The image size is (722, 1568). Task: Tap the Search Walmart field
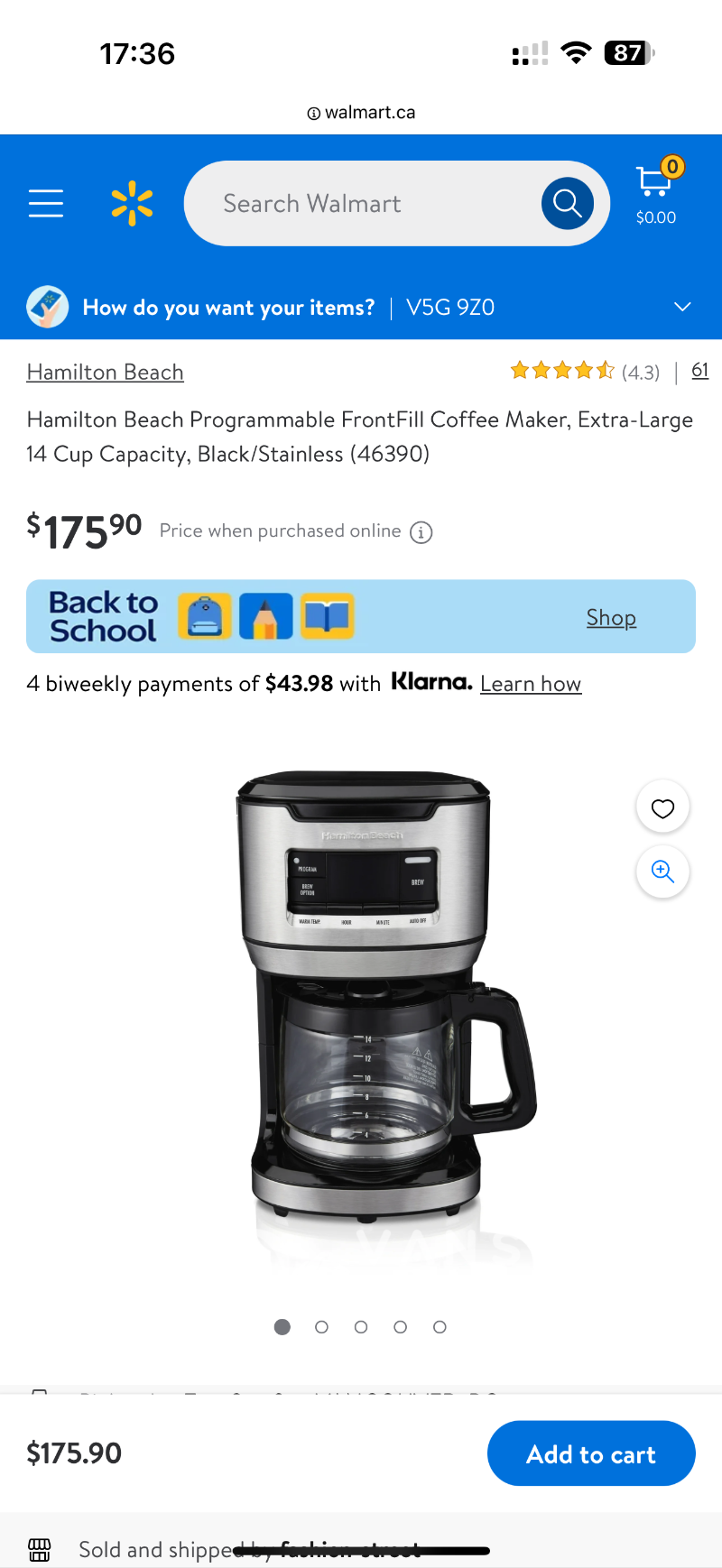tap(361, 204)
